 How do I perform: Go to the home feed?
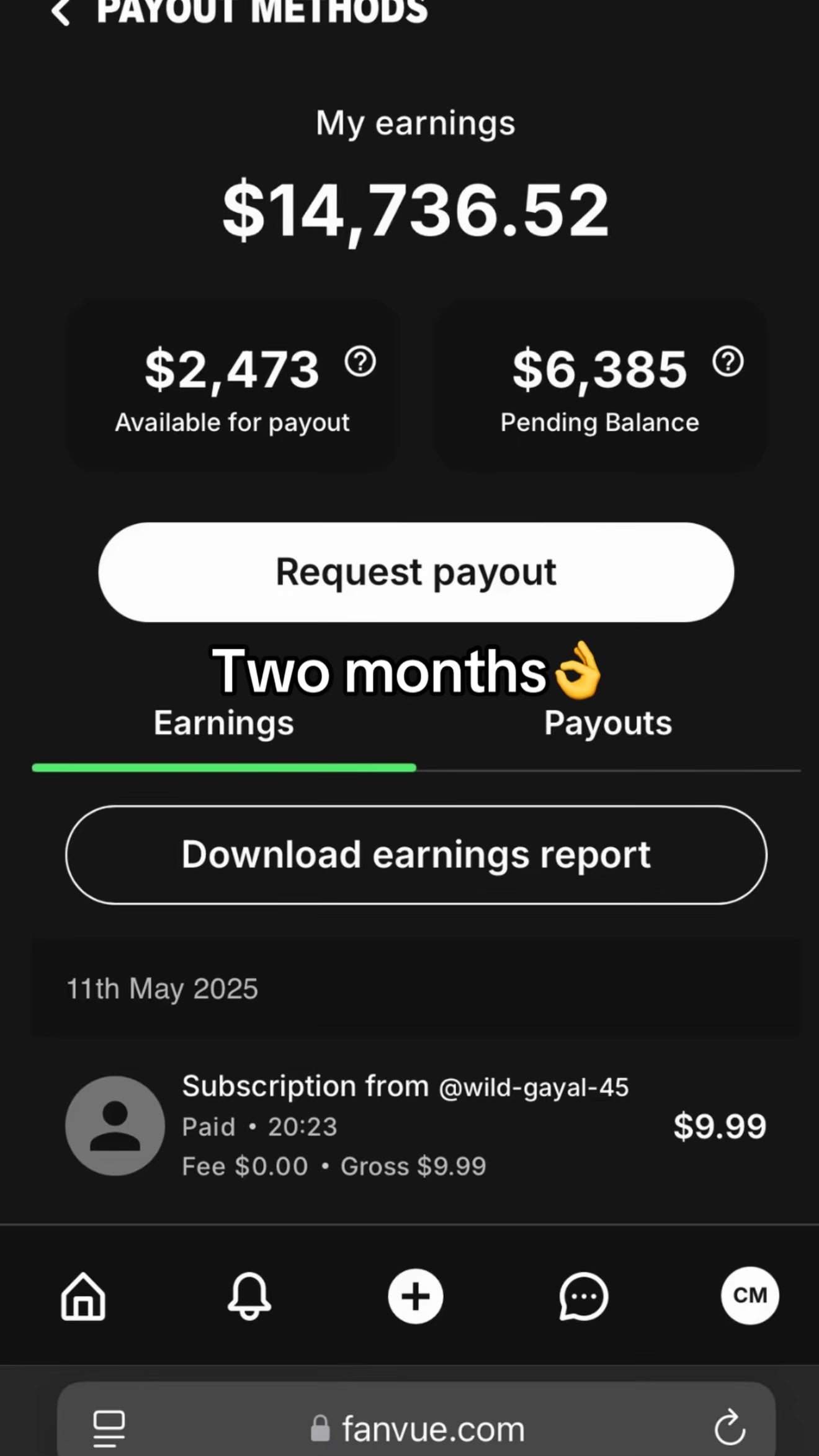[83, 1296]
